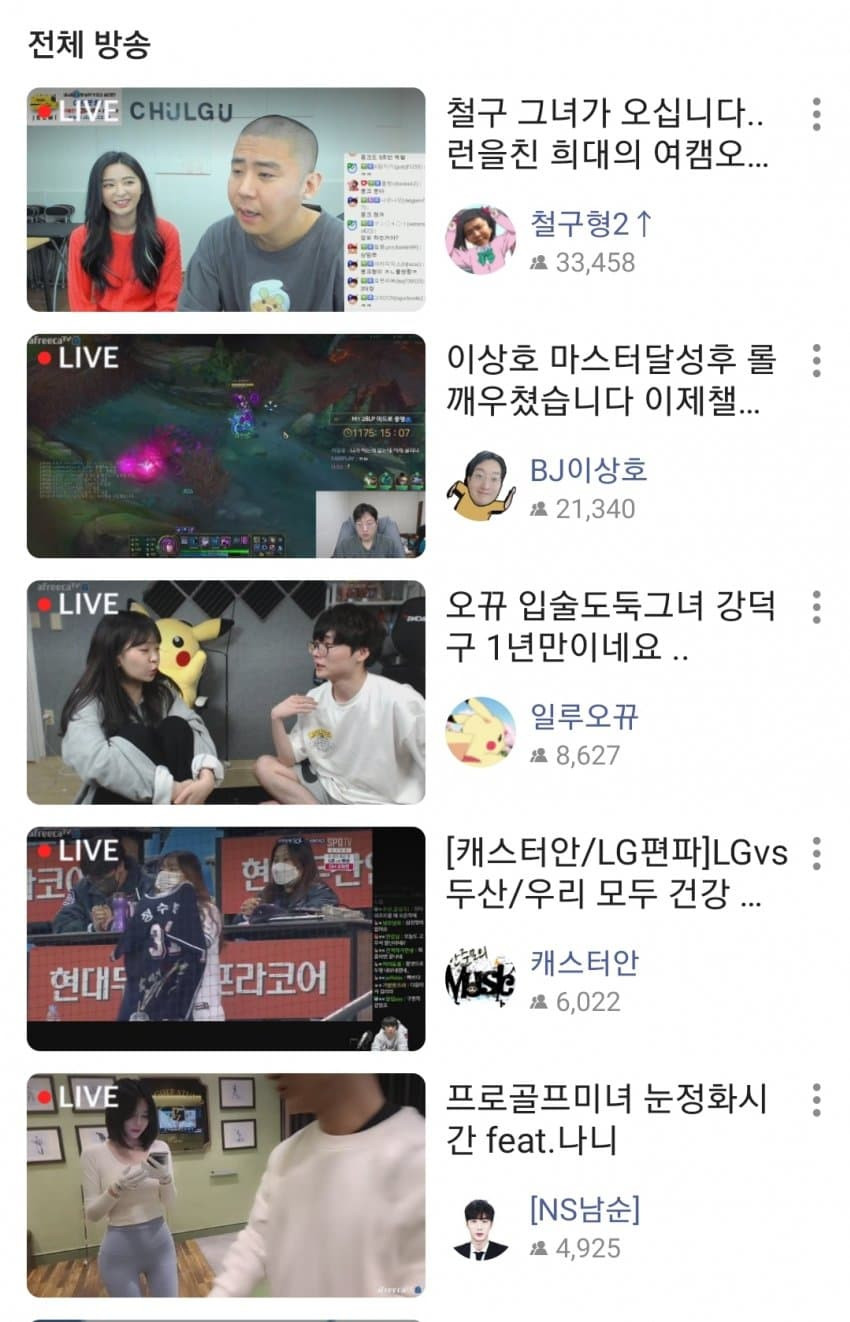Screen dimensions: 850x1322
Task: Watch BJ이상호 League of Legends live stream
Action: coord(225,446)
